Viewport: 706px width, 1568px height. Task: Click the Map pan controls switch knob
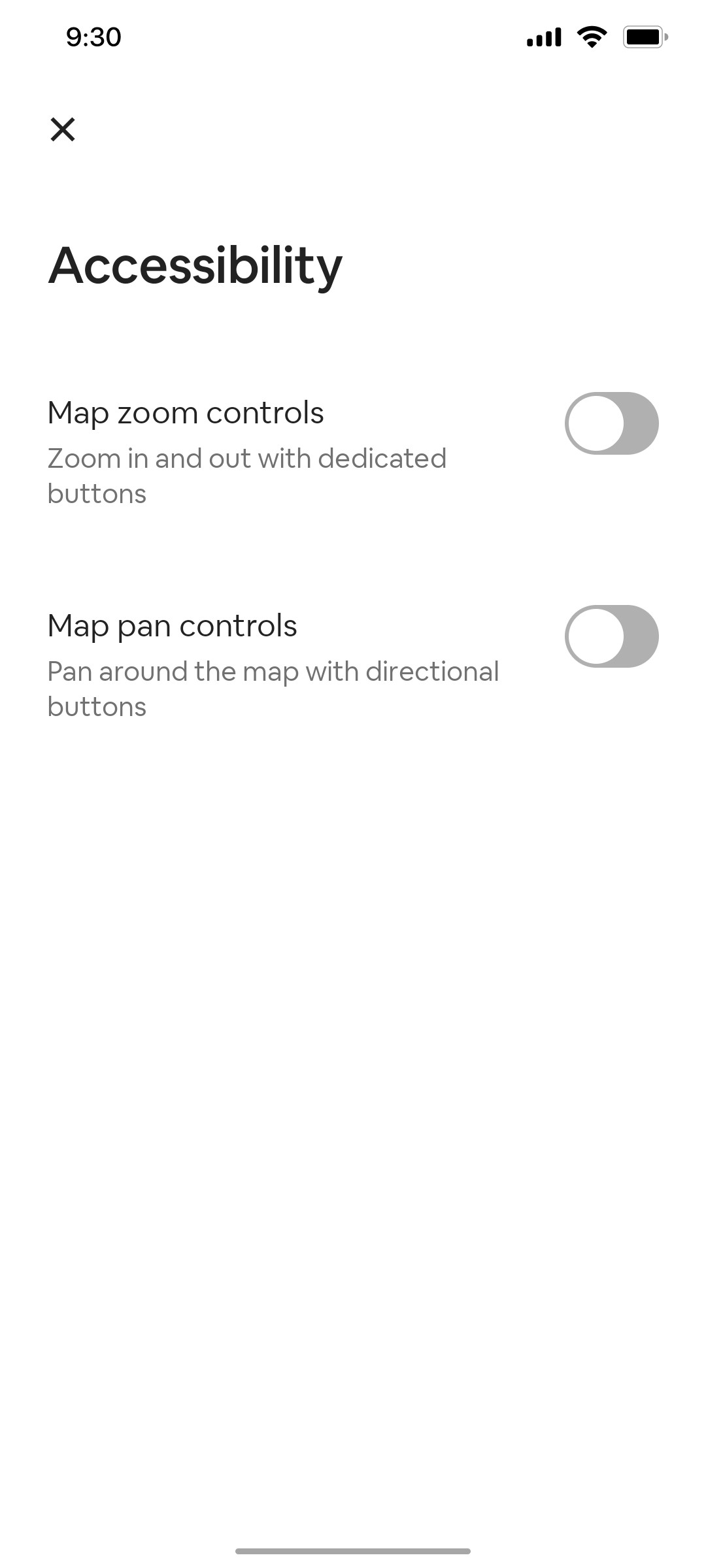point(595,636)
